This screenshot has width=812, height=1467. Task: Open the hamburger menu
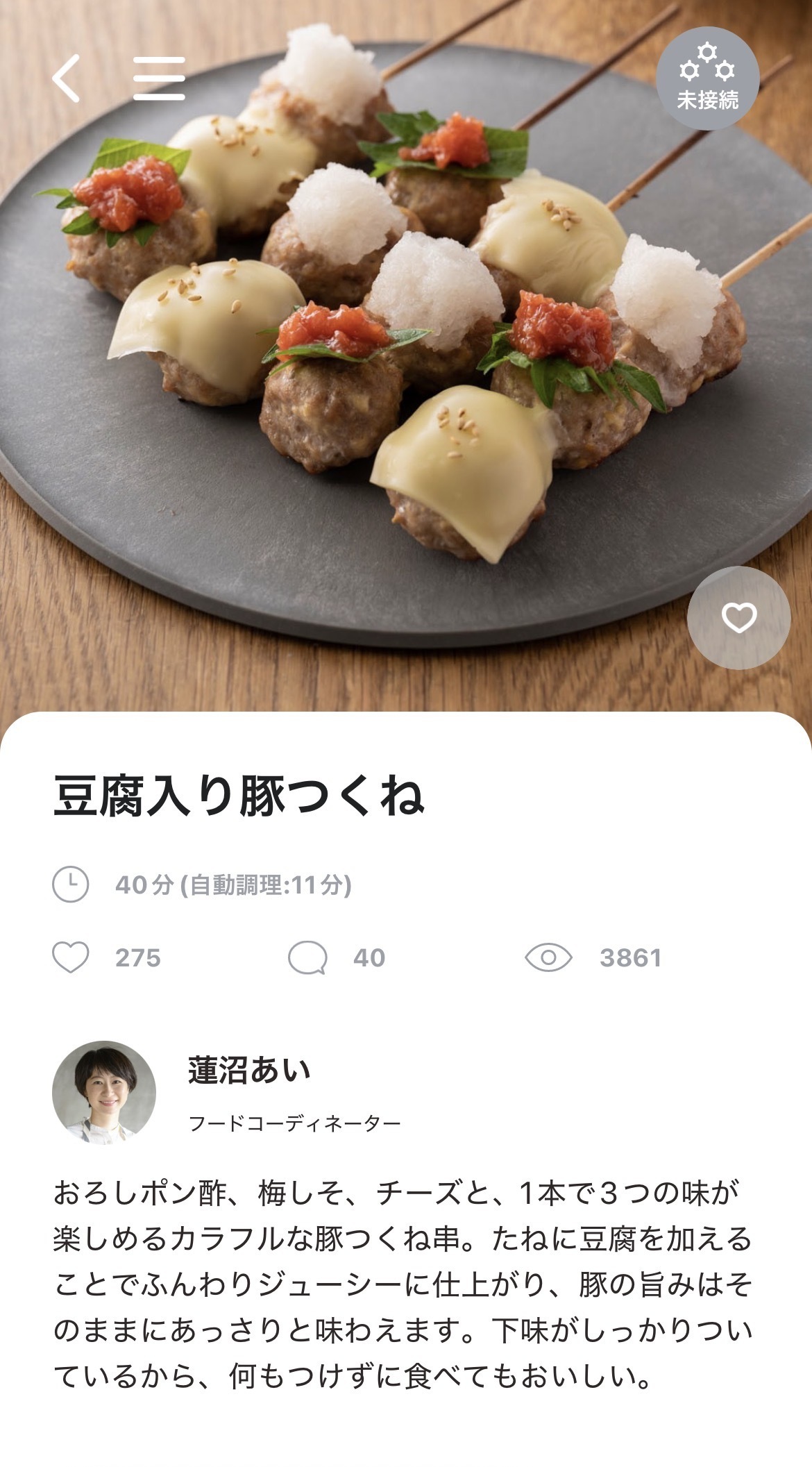pyautogui.click(x=159, y=78)
